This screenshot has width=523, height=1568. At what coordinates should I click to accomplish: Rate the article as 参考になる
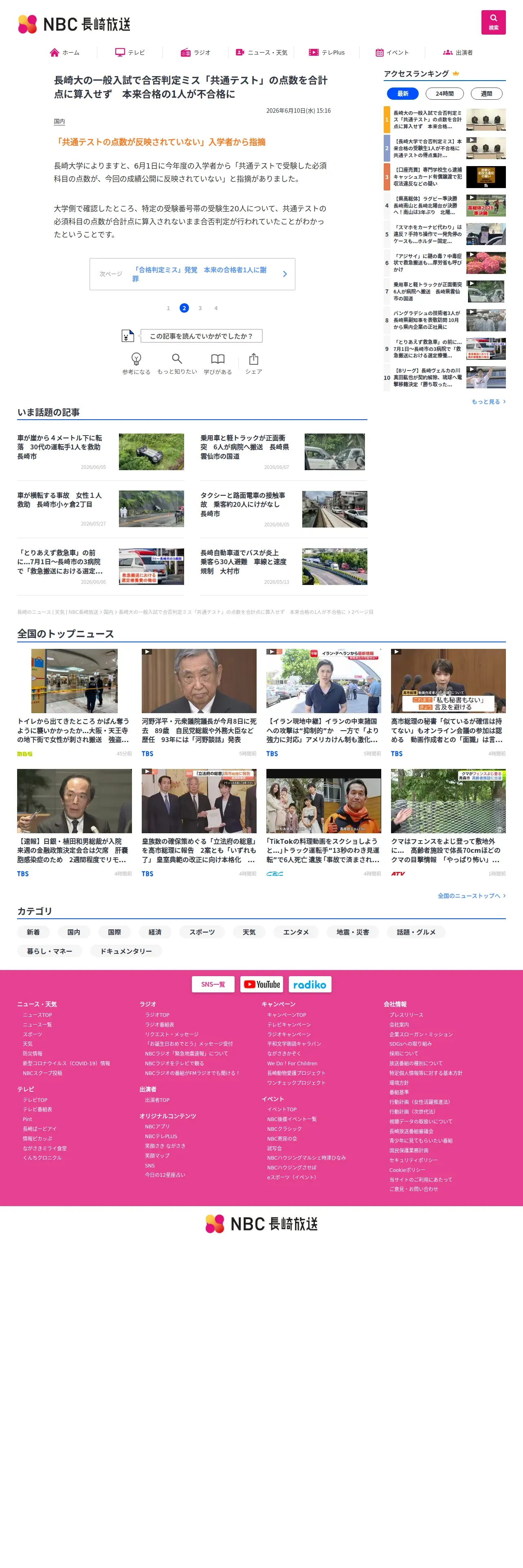pyautogui.click(x=136, y=364)
